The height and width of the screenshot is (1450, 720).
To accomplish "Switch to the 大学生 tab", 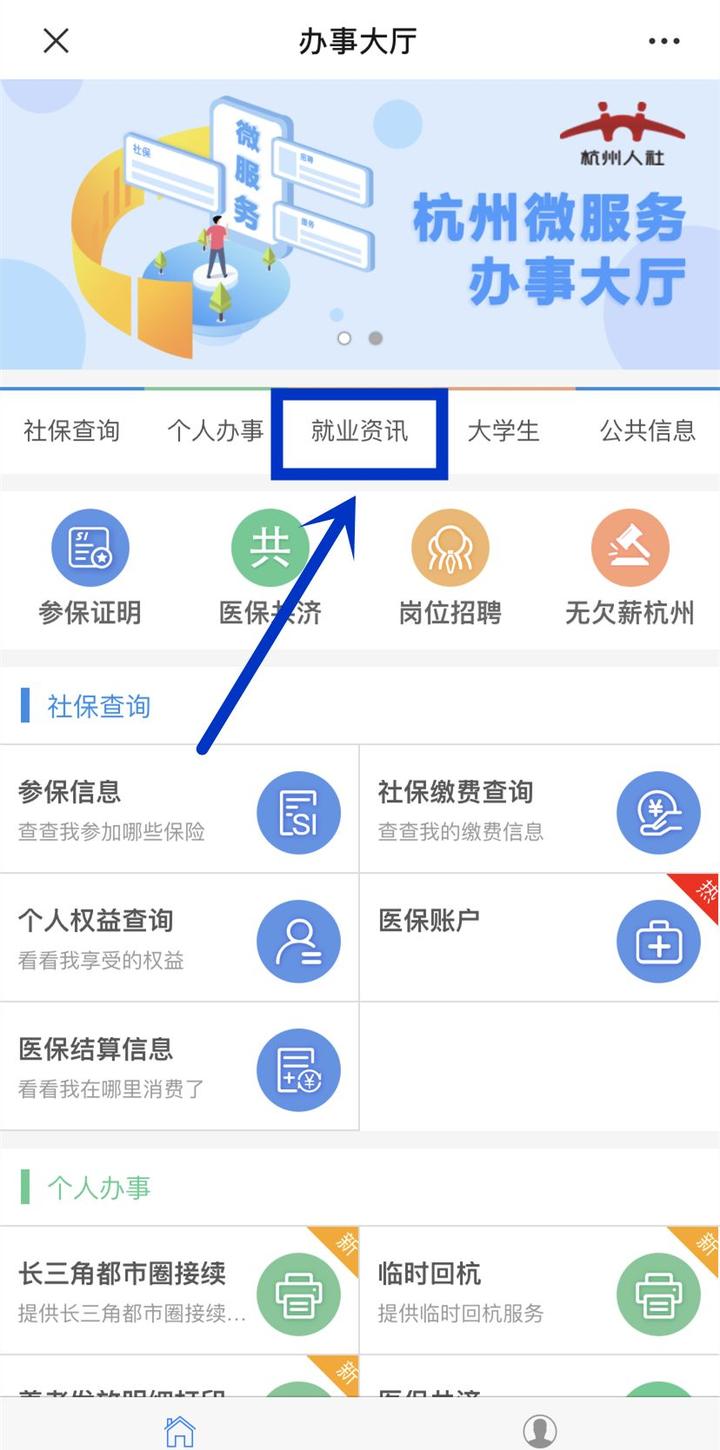I will (x=504, y=431).
